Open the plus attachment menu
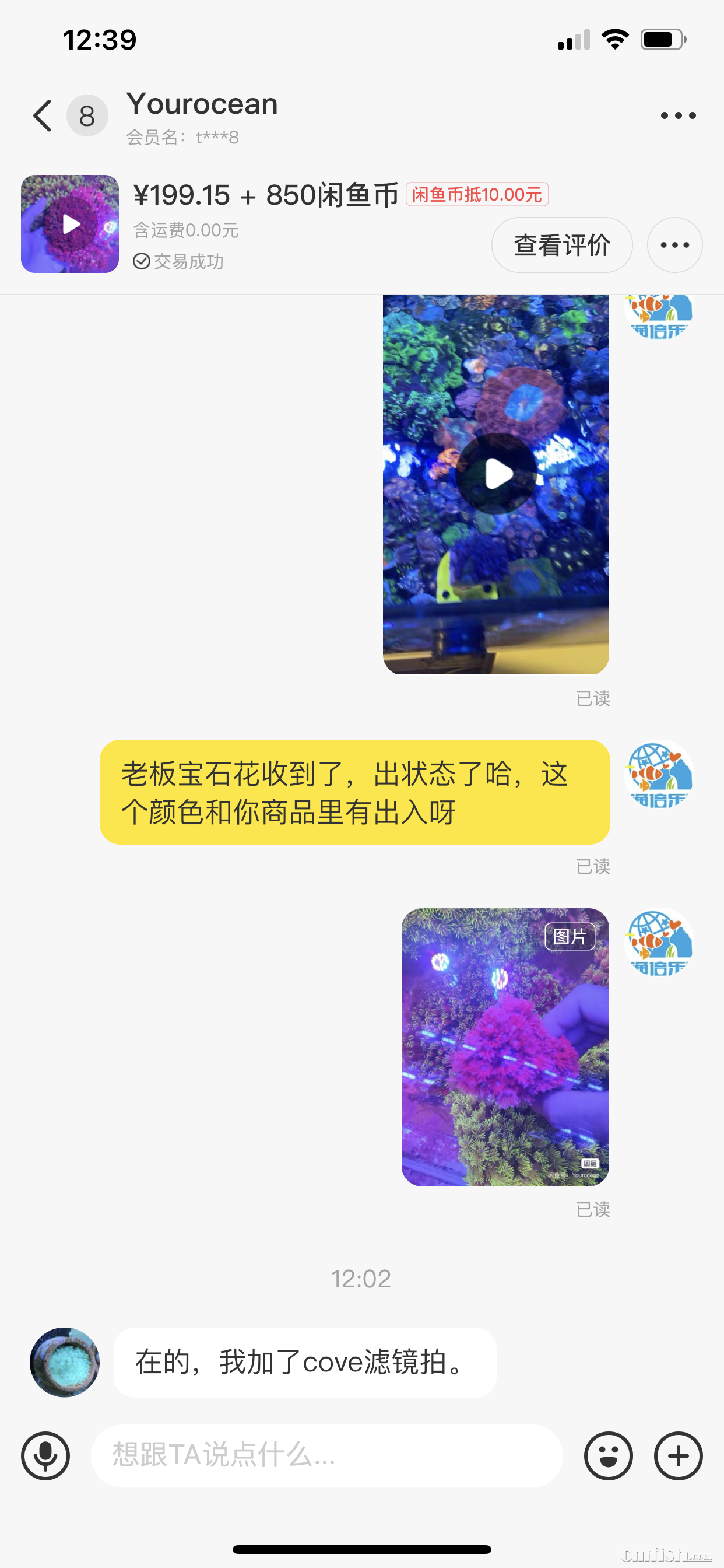This screenshot has height=1568, width=724. pyautogui.click(x=678, y=1456)
